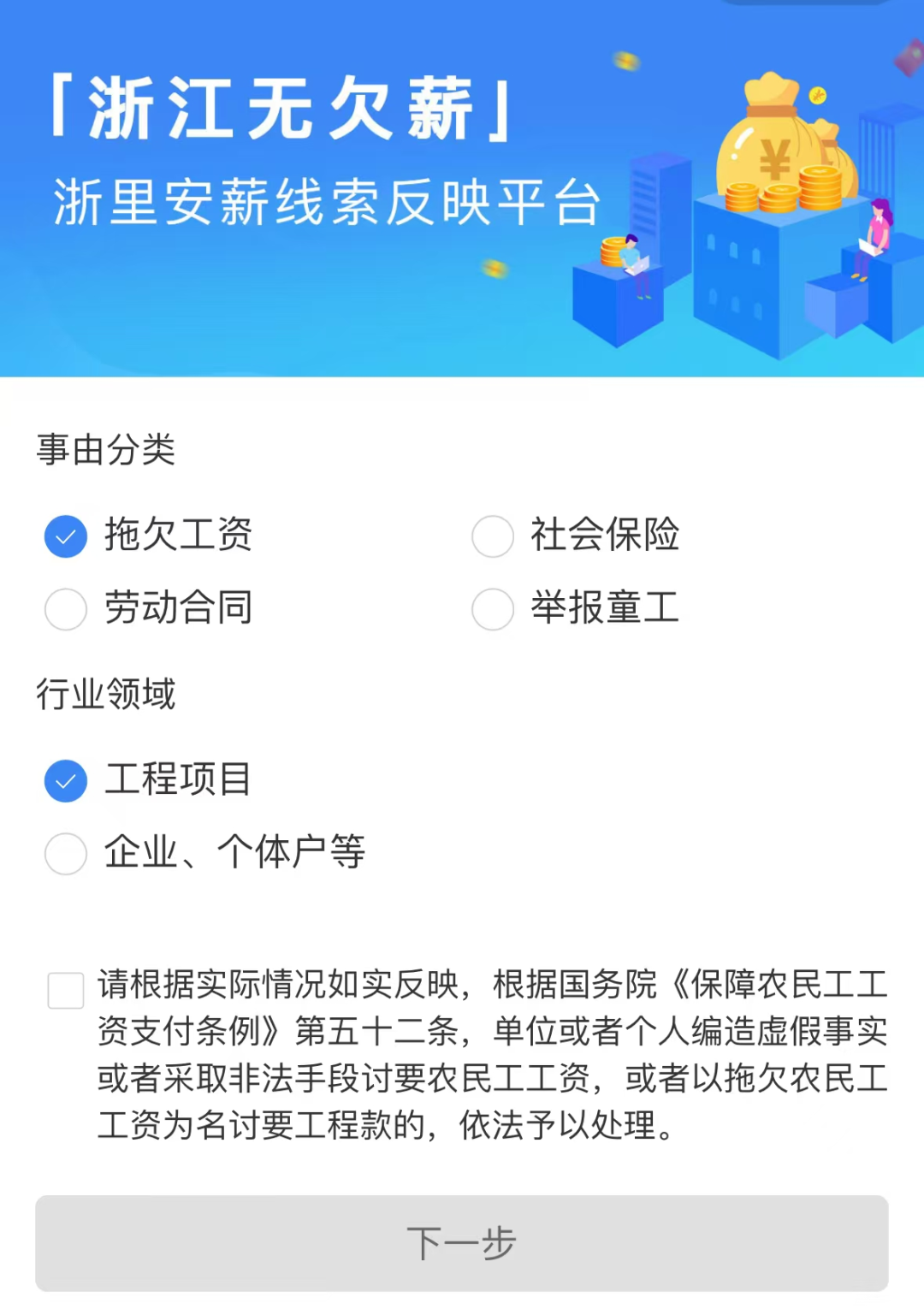This screenshot has height=1309, width=924.
Task: Choose 企业、个体户等 industry option
Action: 66,853
